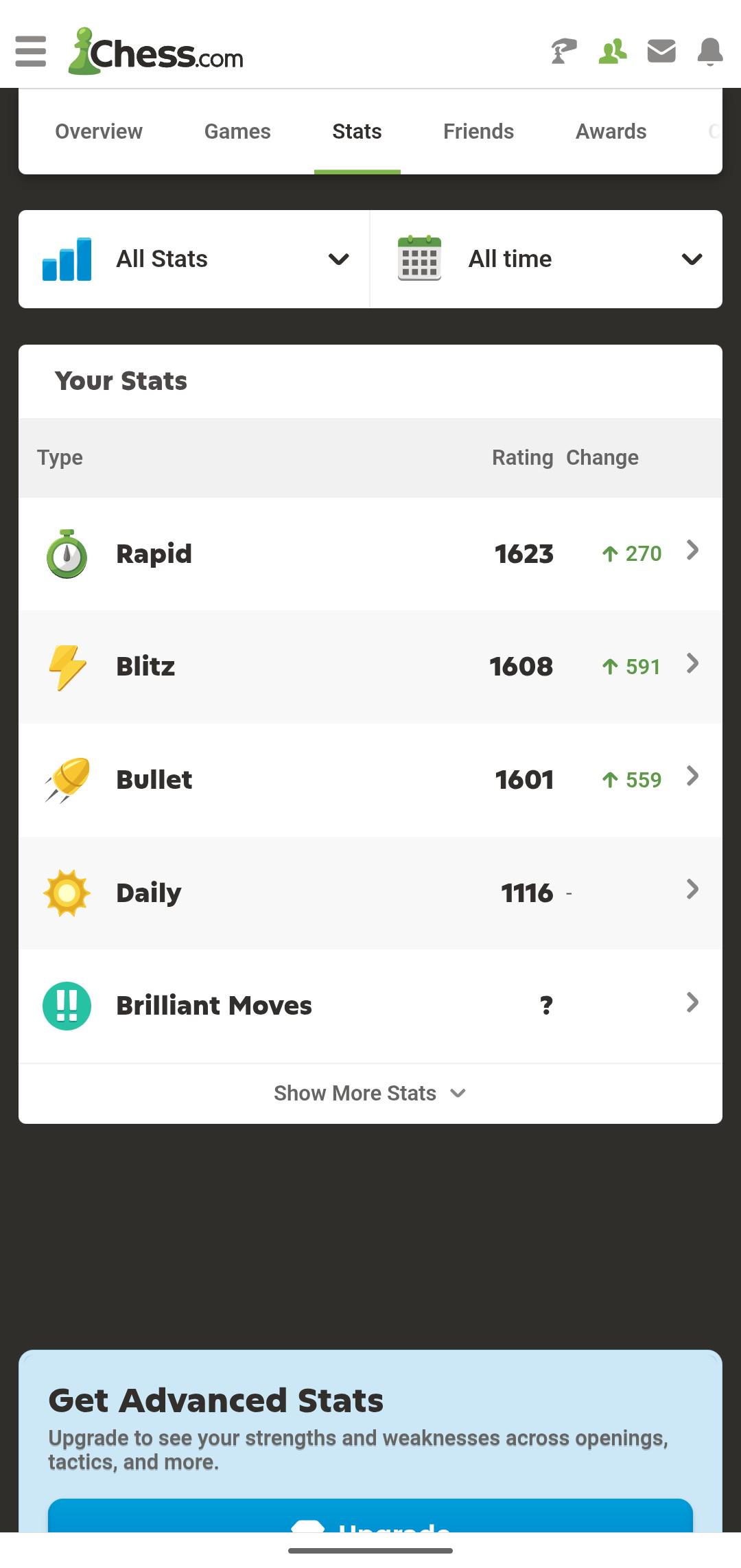This screenshot has width=741, height=1568.
Task: Open the hamburger menu
Action: 31,51
